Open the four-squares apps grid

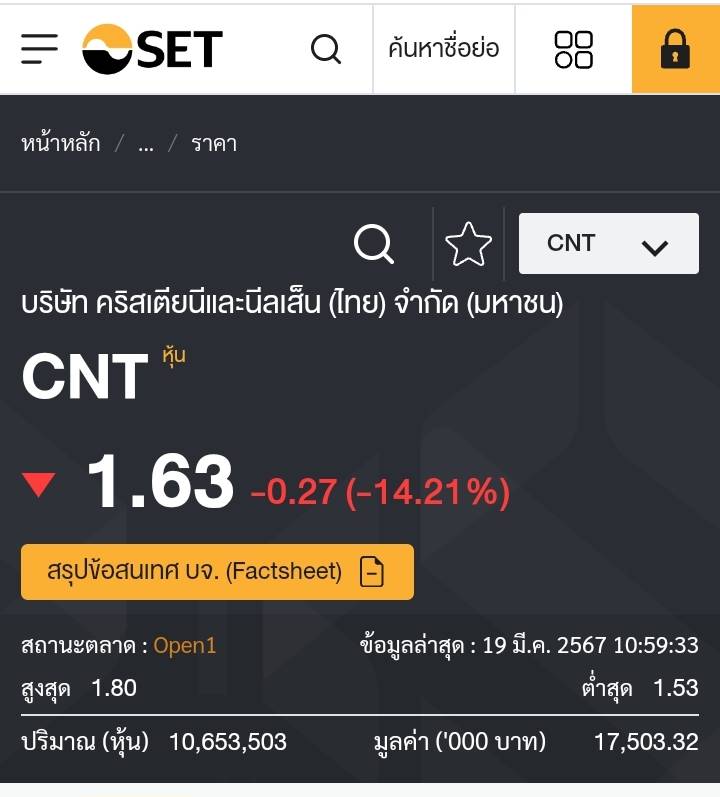point(573,48)
